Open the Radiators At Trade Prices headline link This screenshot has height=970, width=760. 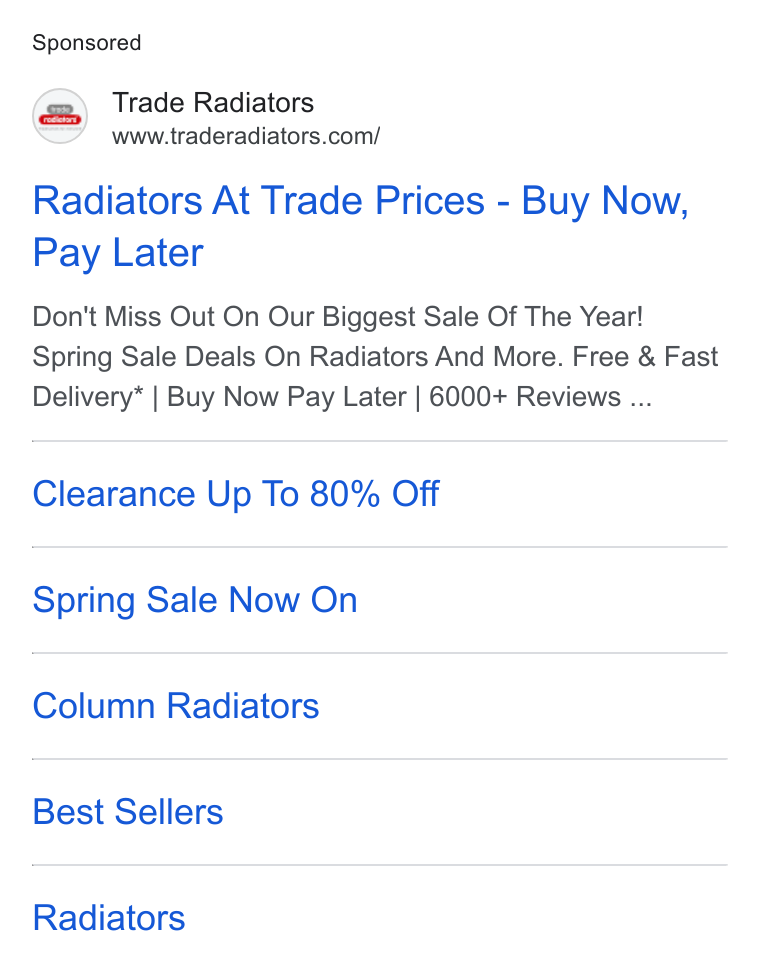[x=361, y=226]
